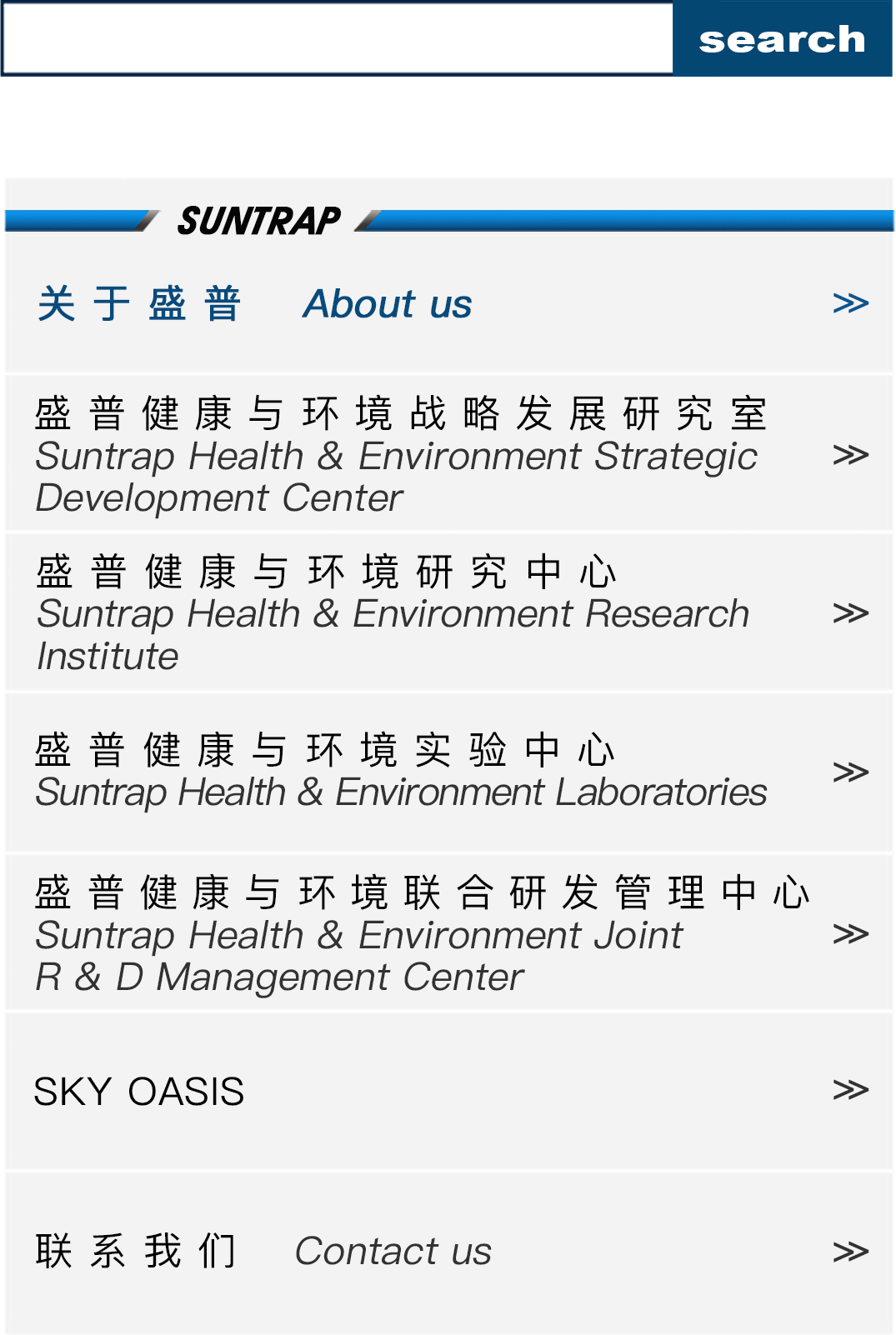Image resolution: width=896 pixels, height=1335 pixels.
Task: Select the SKY OASIS row
Action: tap(448, 1091)
